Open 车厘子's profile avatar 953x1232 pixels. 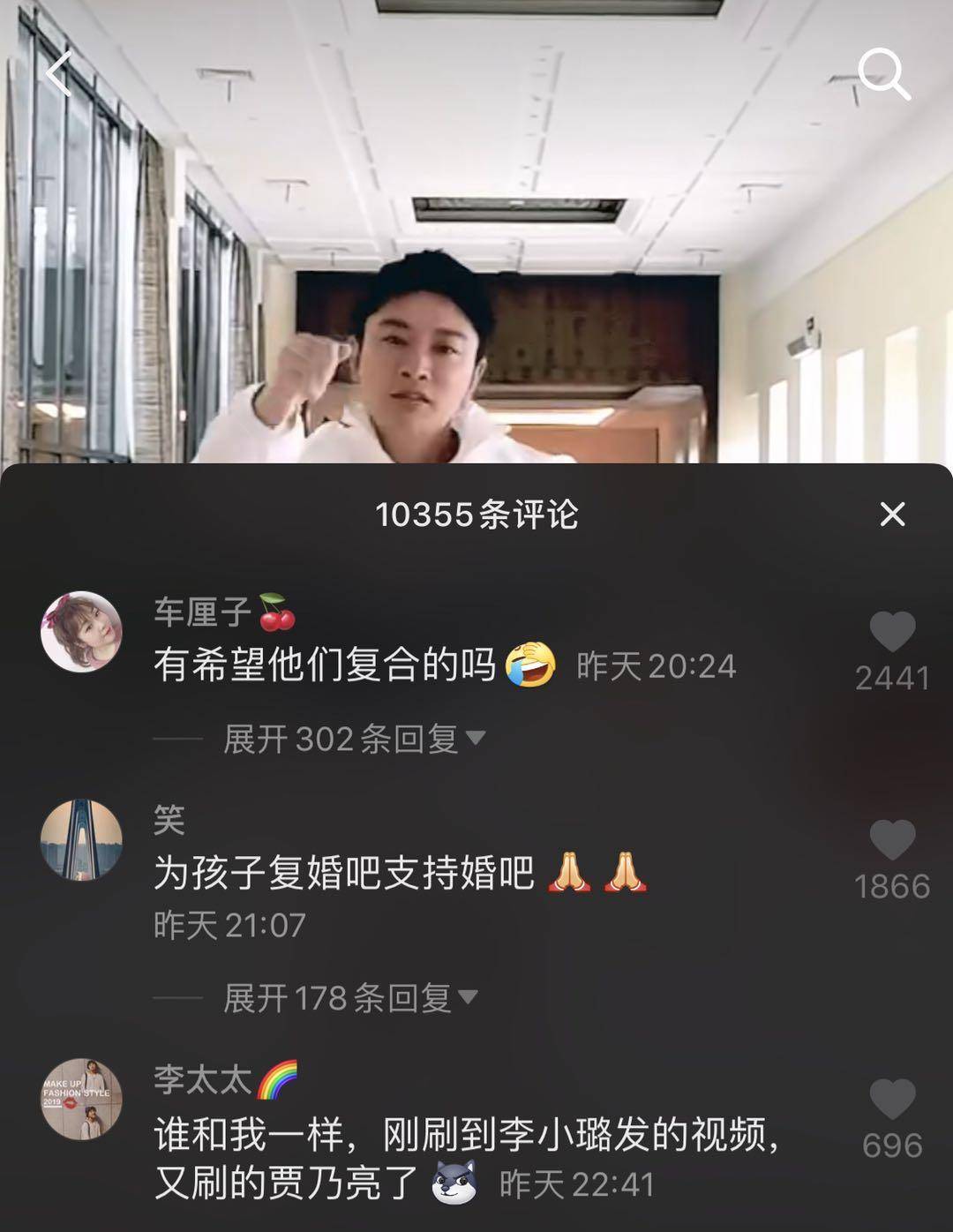pos(81,632)
